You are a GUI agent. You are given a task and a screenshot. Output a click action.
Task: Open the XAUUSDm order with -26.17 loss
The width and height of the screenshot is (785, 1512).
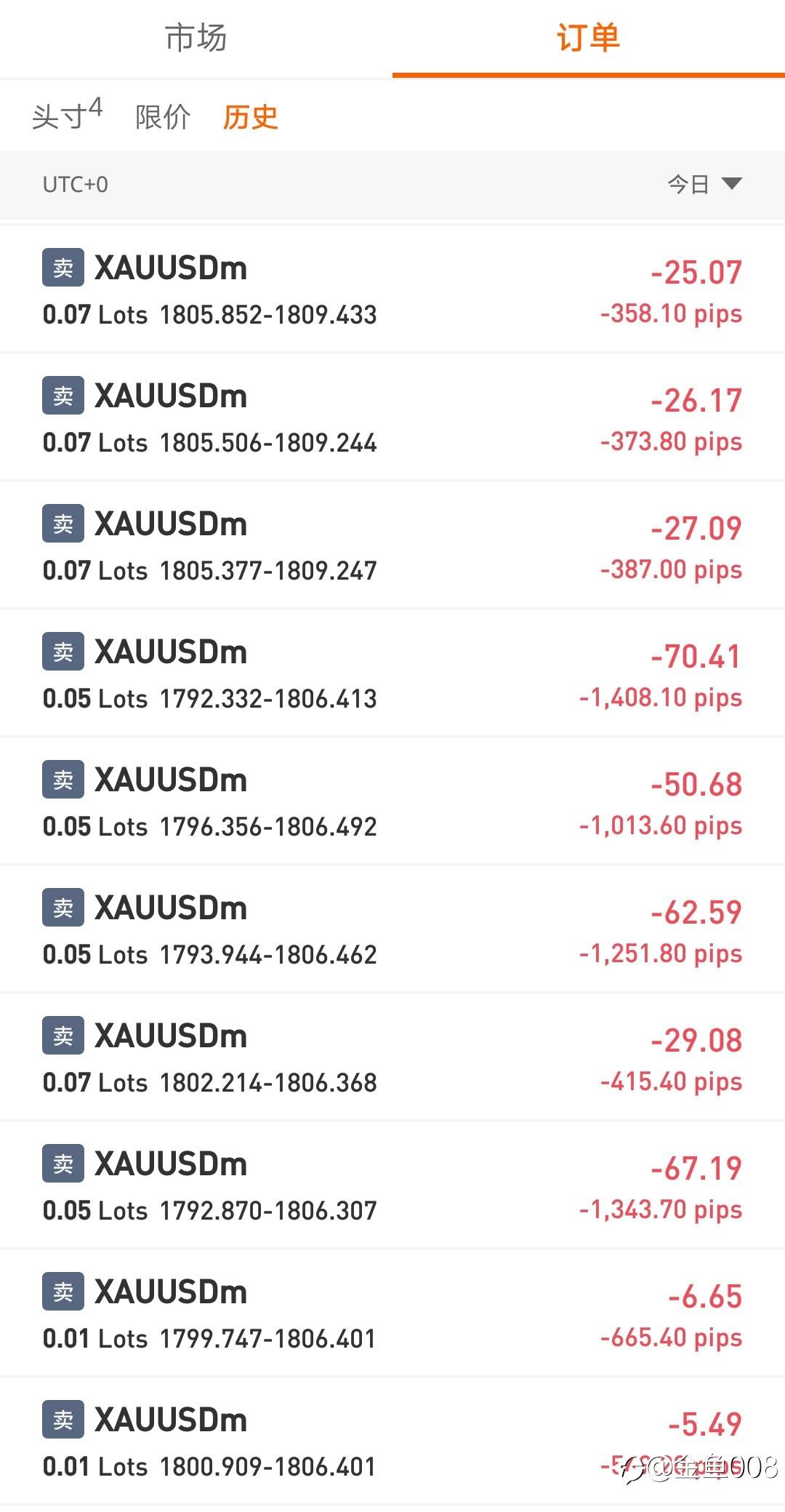tap(392, 417)
